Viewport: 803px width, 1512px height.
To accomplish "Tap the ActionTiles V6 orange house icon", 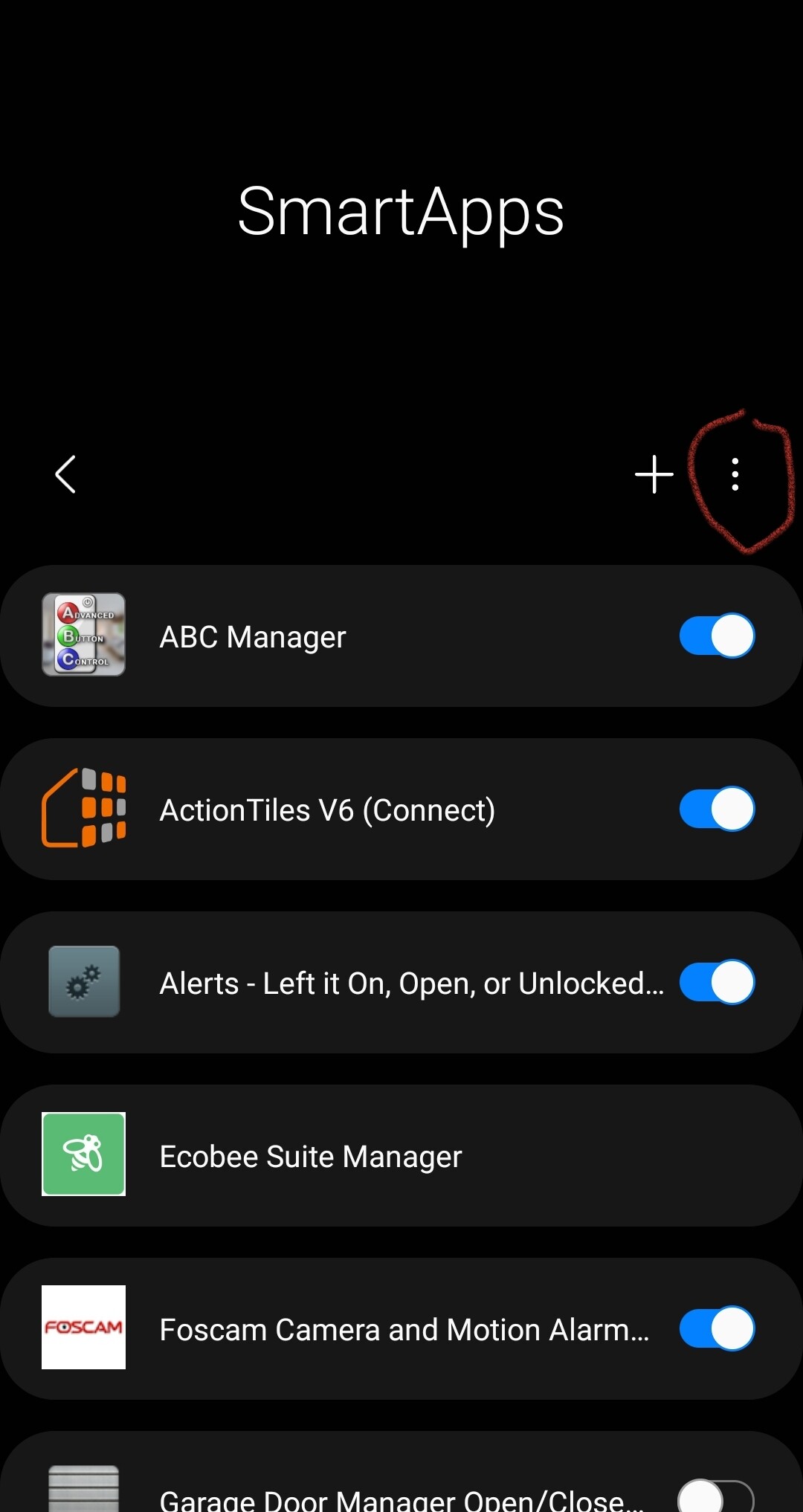I will tap(84, 809).
